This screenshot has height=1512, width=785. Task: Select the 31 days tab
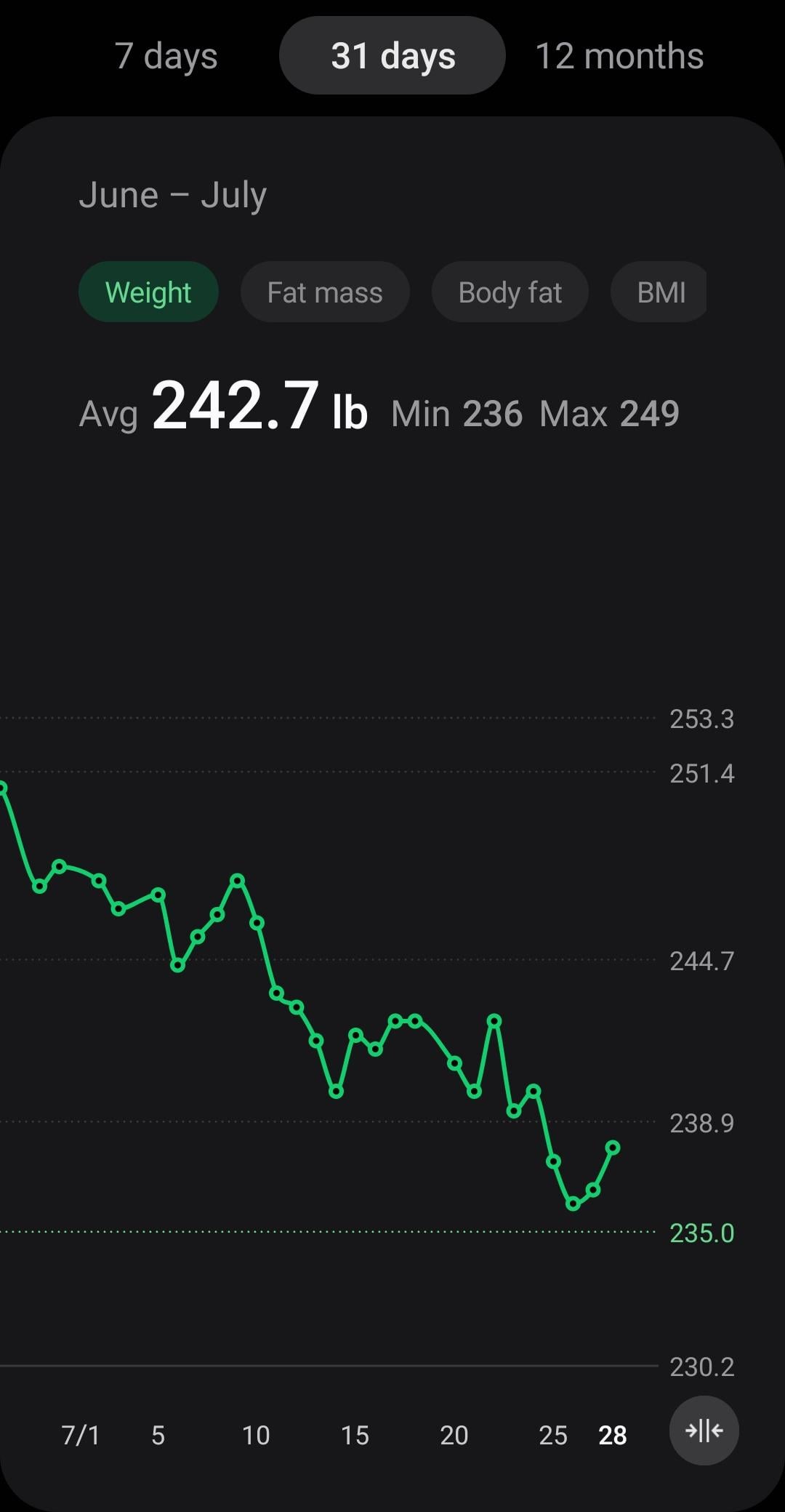click(x=392, y=56)
